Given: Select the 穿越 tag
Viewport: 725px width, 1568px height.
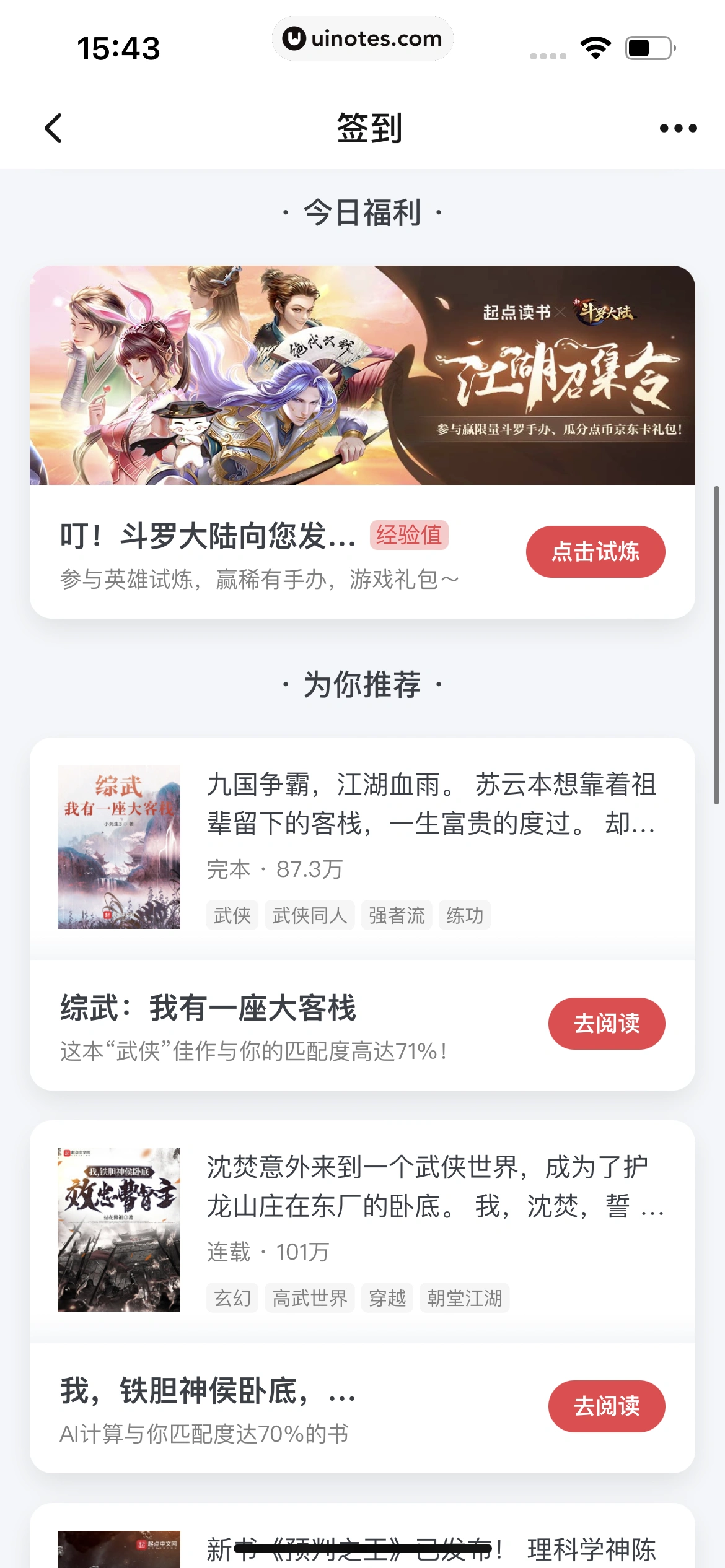Looking at the screenshot, I should (387, 1299).
